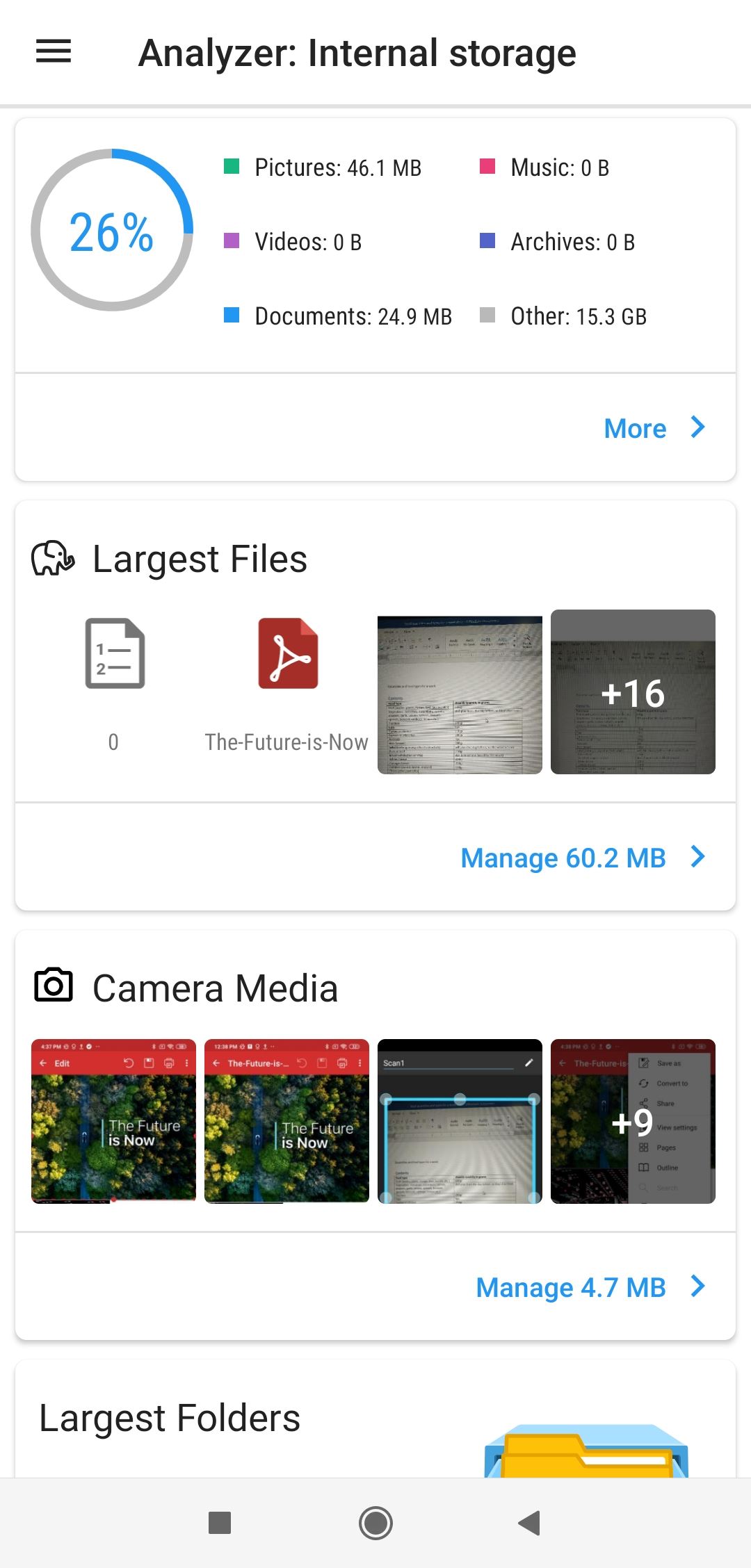Click the More link in storage card
The height and width of the screenshot is (1568, 751).
pyautogui.click(x=635, y=428)
